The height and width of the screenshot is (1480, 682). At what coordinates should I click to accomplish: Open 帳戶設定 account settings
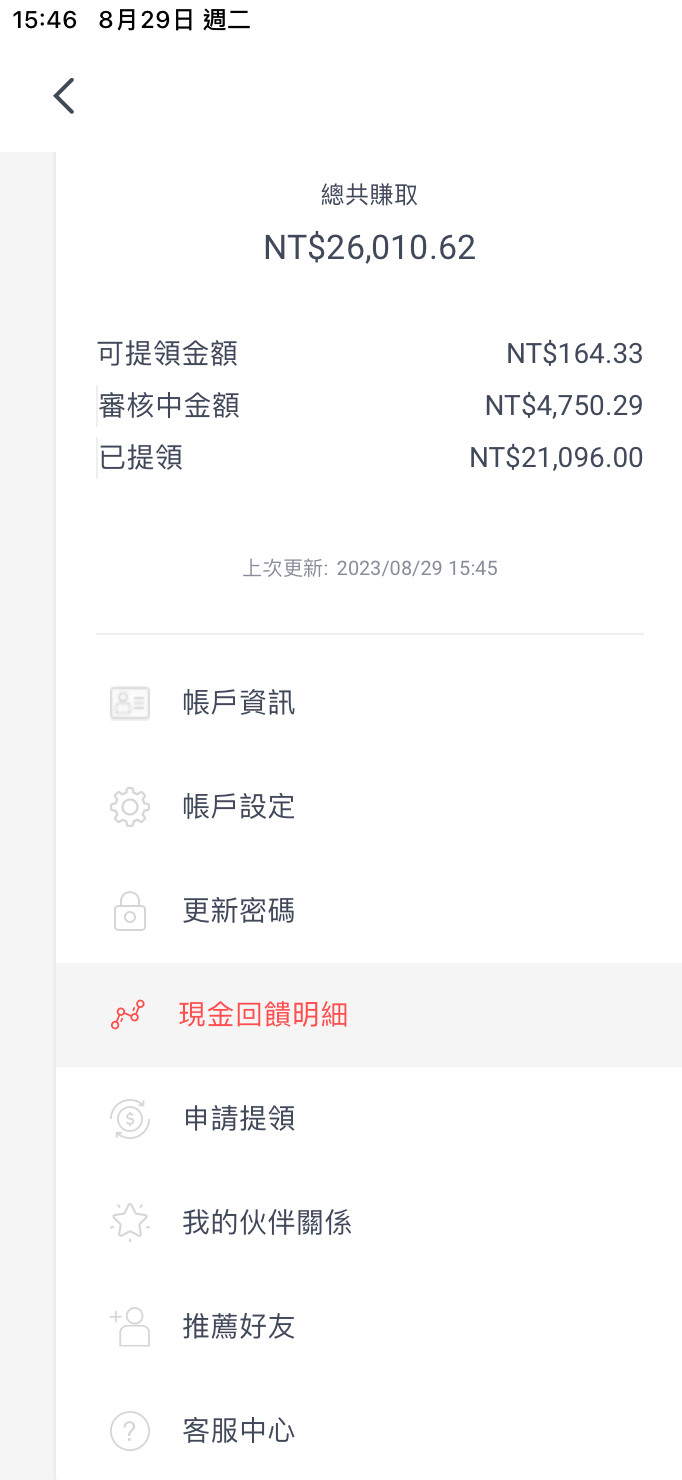[369, 807]
